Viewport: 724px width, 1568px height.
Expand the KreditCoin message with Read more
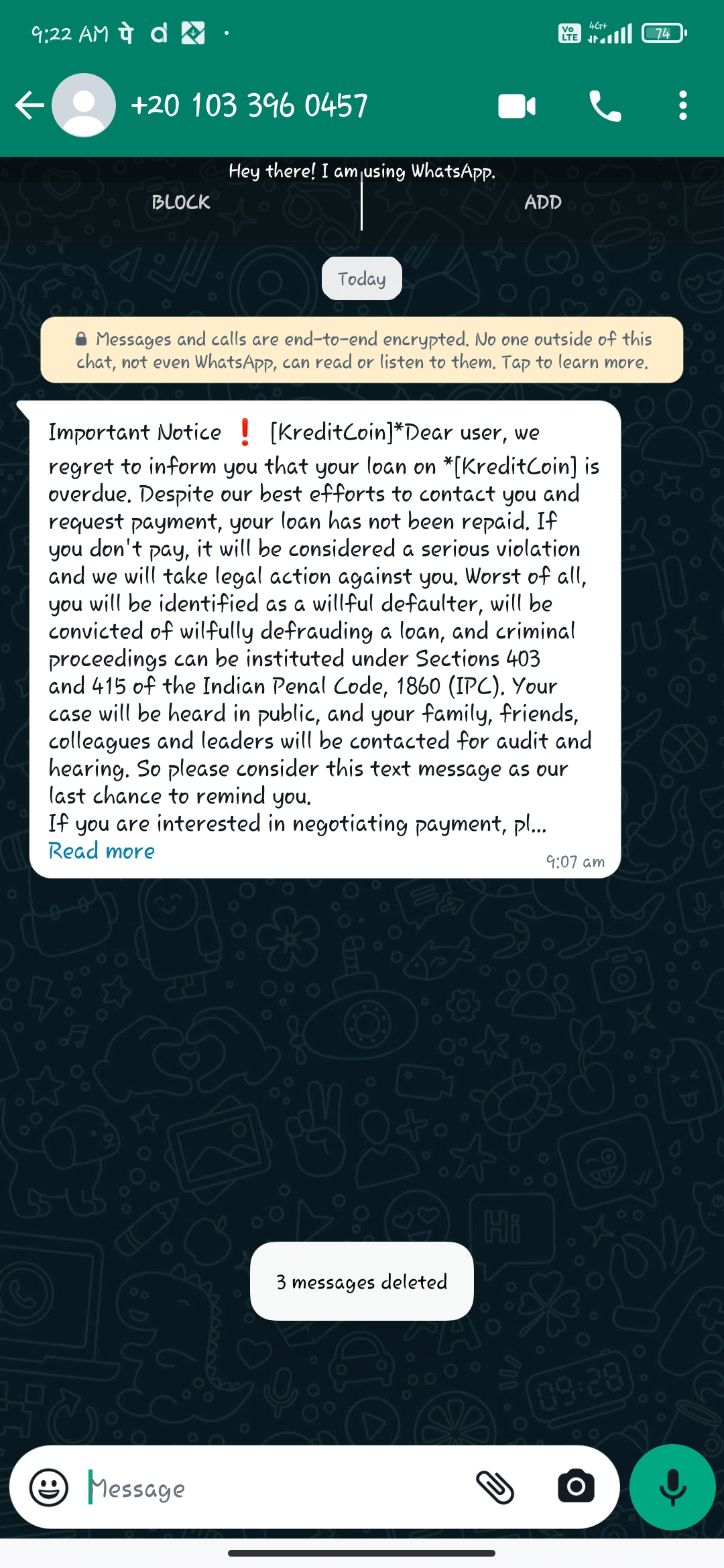point(101,851)
